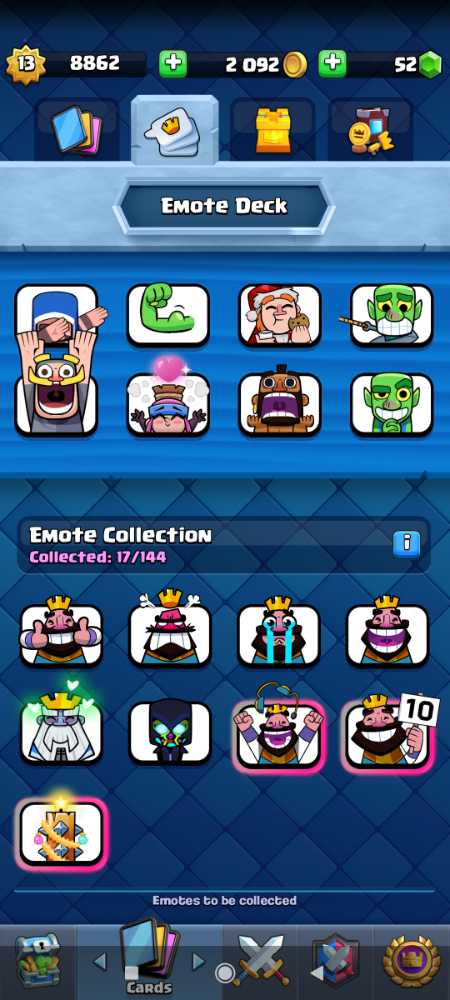
Task: Go to the Shop chest tab
Action: pos(38,961)
